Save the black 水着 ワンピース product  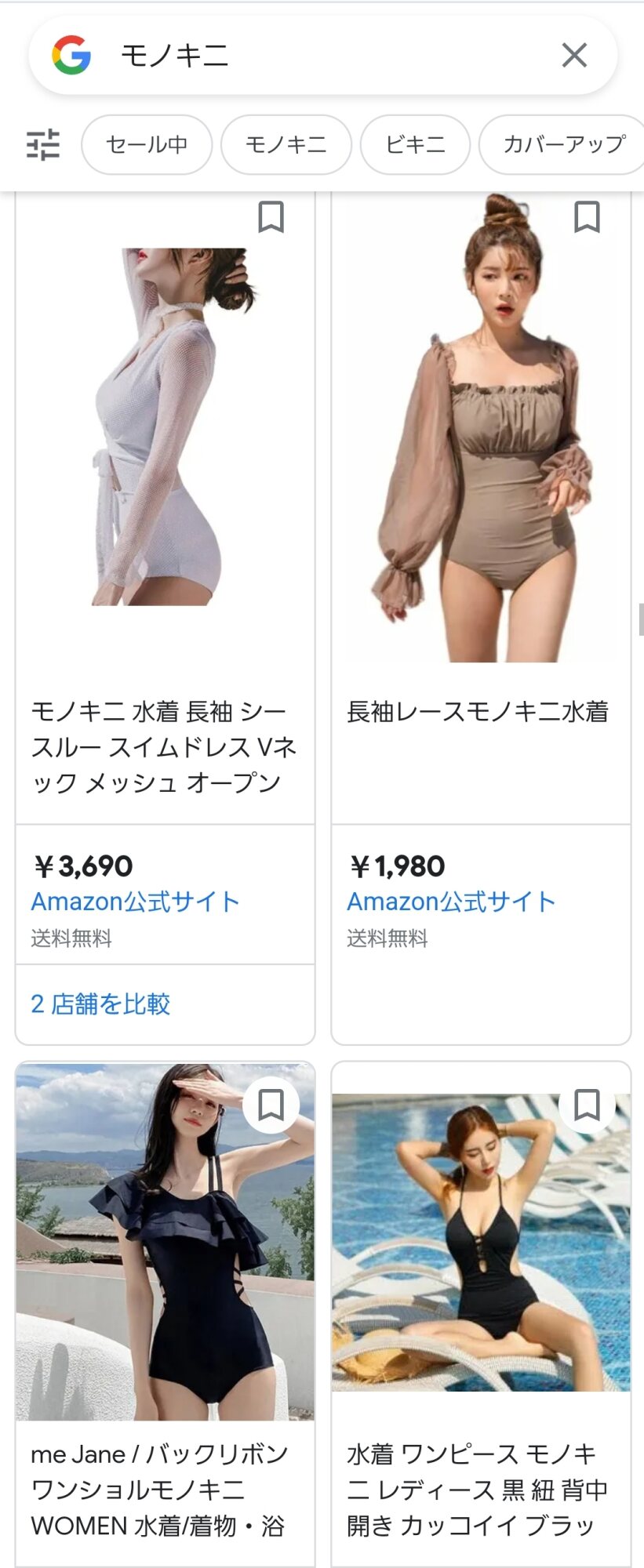pos(587,1105)
